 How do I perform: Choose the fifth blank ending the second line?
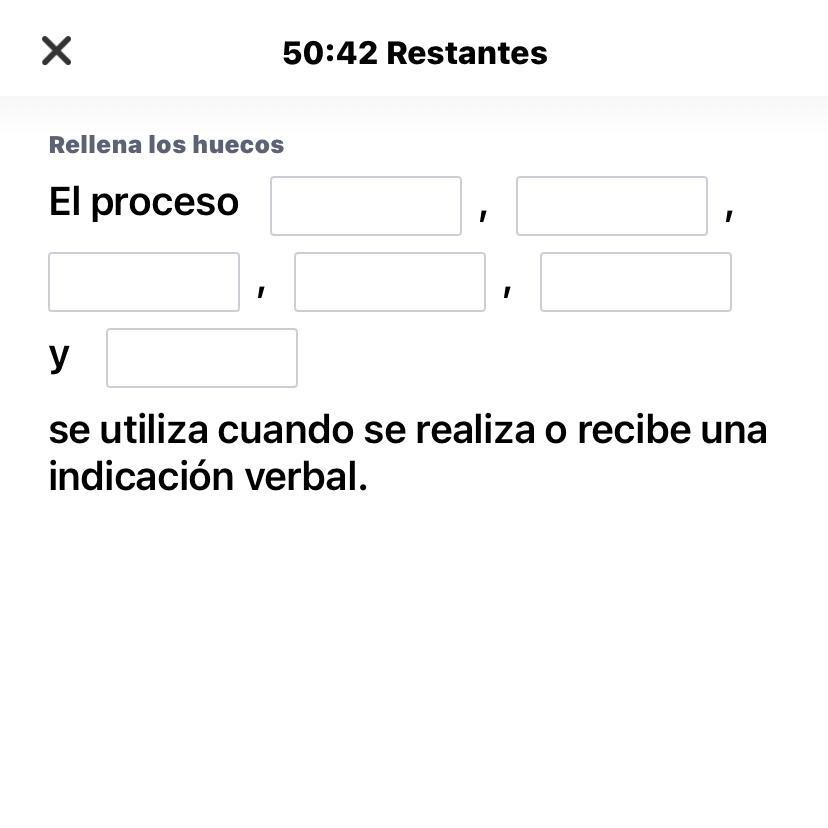[636, 282]
